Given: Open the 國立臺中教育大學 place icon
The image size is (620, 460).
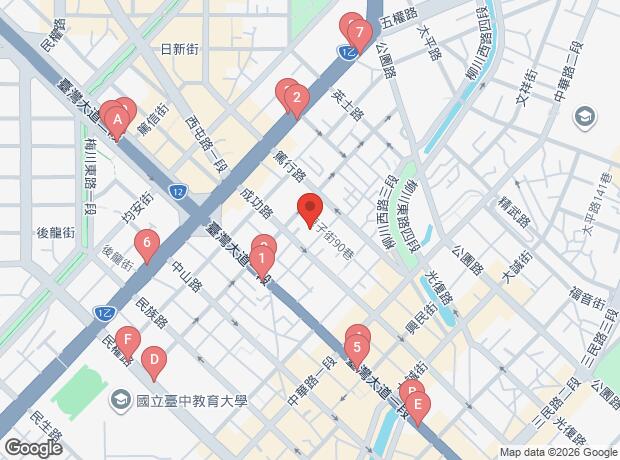Looking at the screenshot, I should [119, 401].
